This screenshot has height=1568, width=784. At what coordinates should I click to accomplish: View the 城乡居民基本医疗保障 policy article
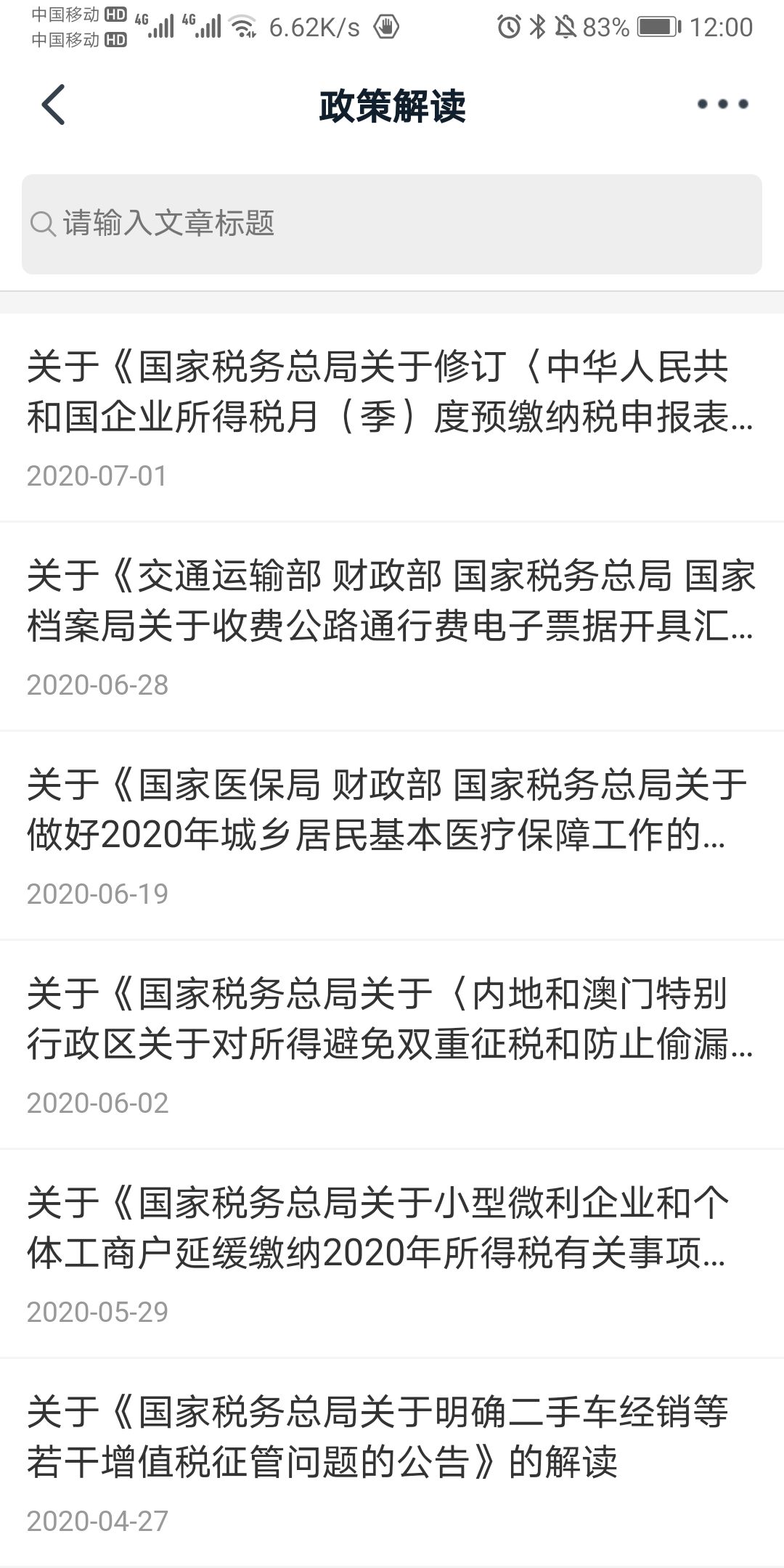click(x=391, y=833)
